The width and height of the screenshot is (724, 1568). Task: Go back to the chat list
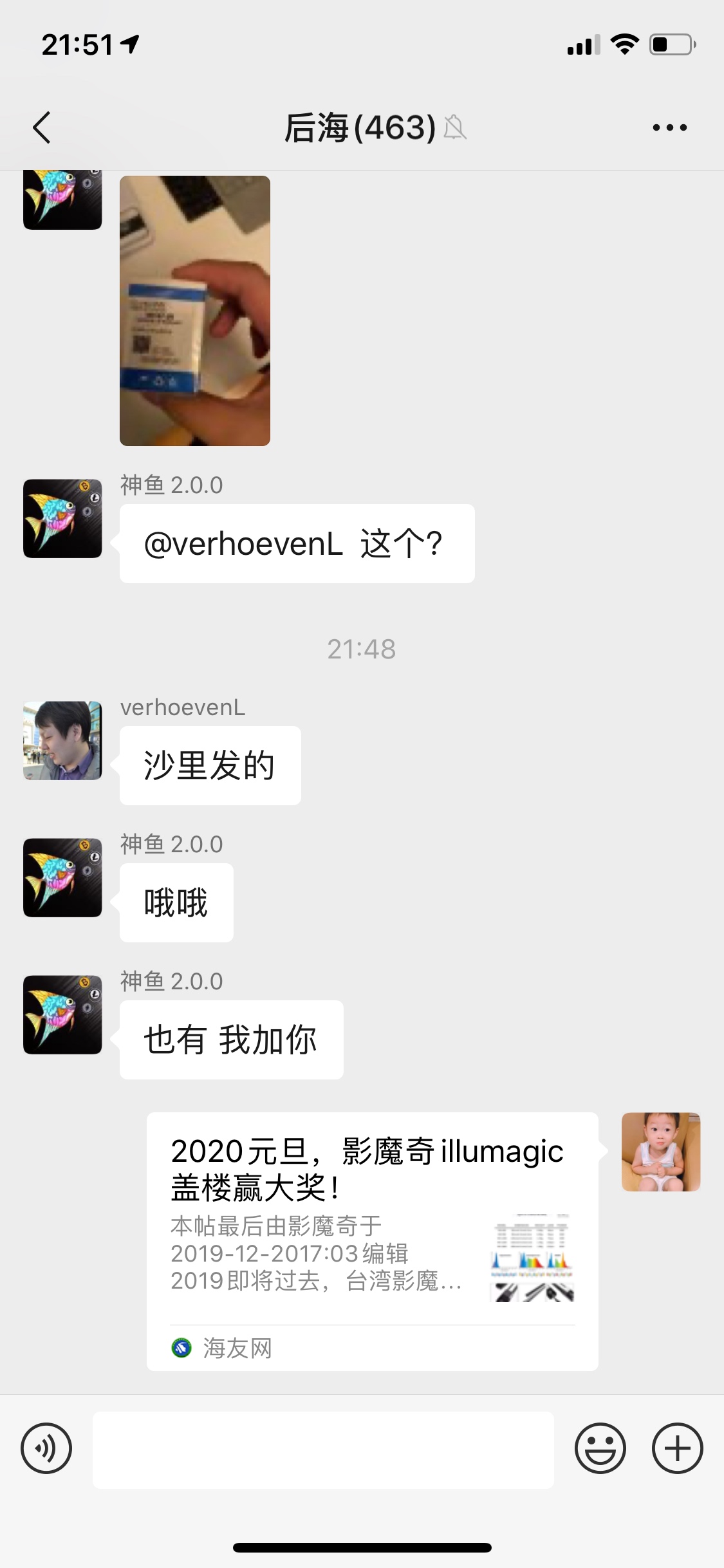42,127
